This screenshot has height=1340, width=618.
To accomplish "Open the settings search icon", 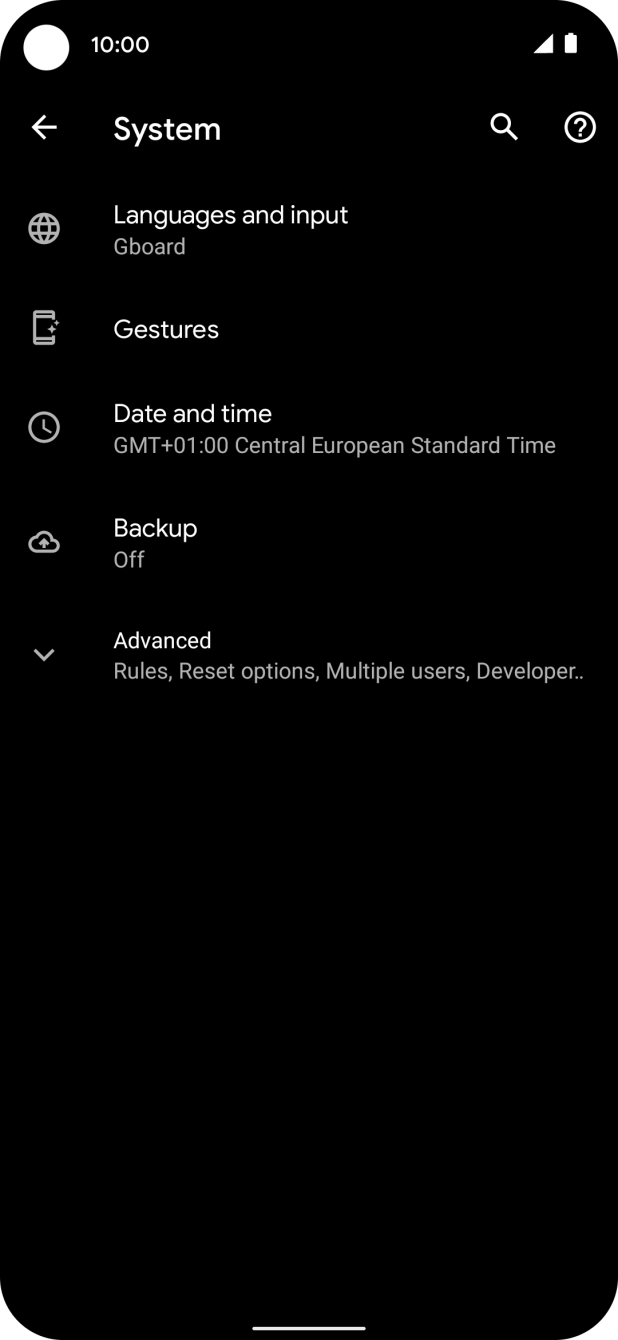I will pyautogui.click(x=504, y=127).
